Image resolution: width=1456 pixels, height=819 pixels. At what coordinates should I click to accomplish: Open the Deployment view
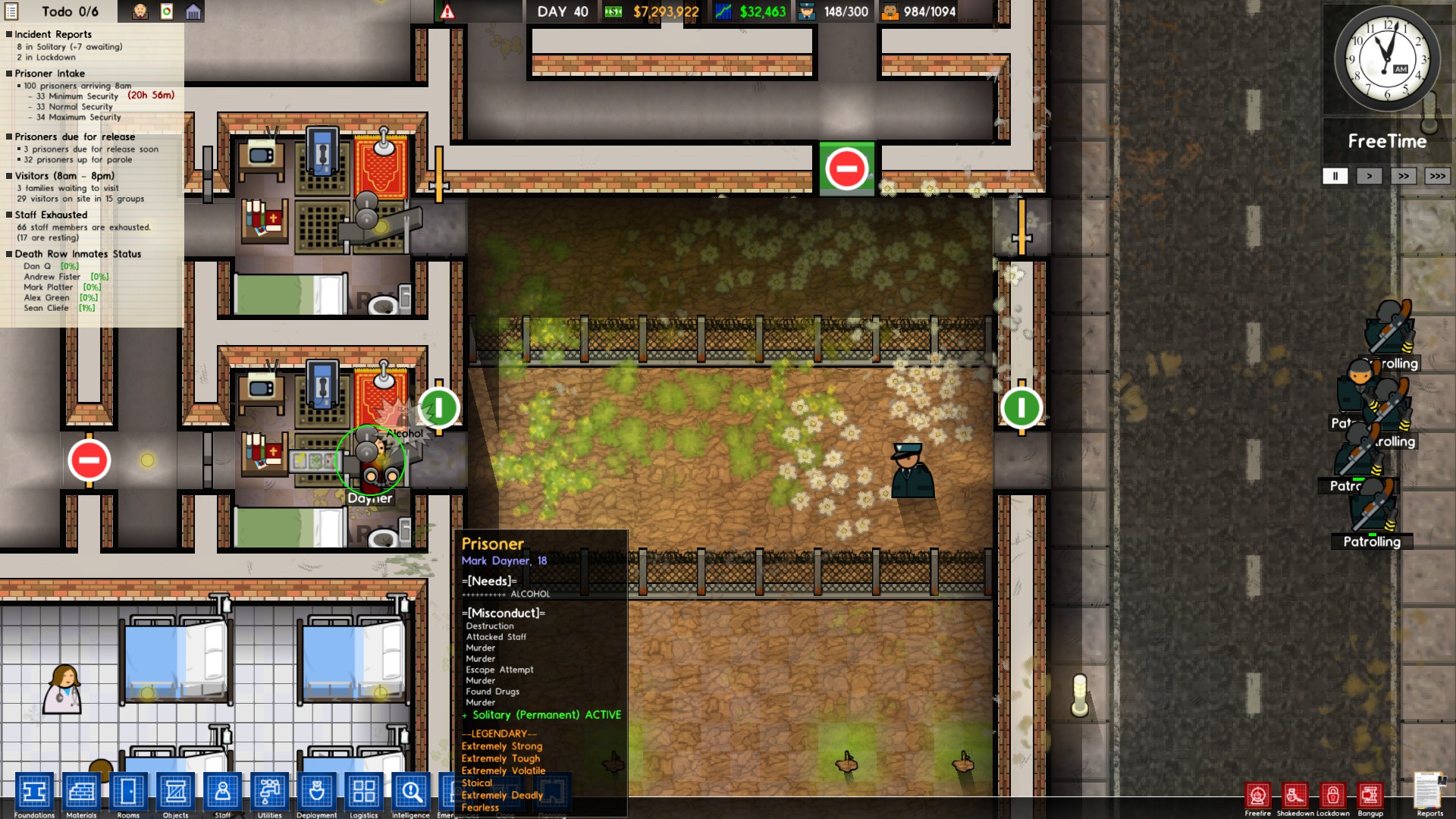[x=316, y=793]
